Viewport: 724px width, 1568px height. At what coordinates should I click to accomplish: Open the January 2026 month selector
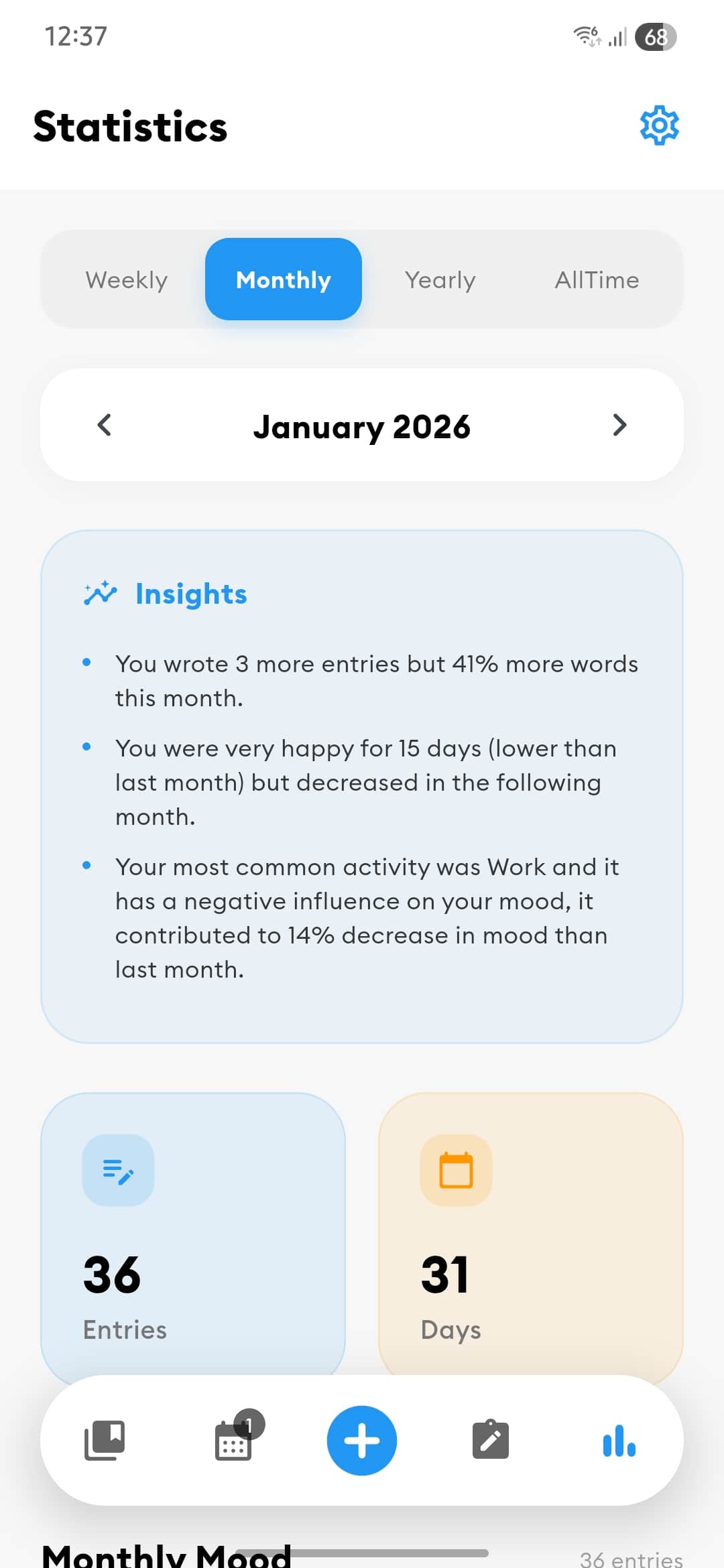pos(362,425)
